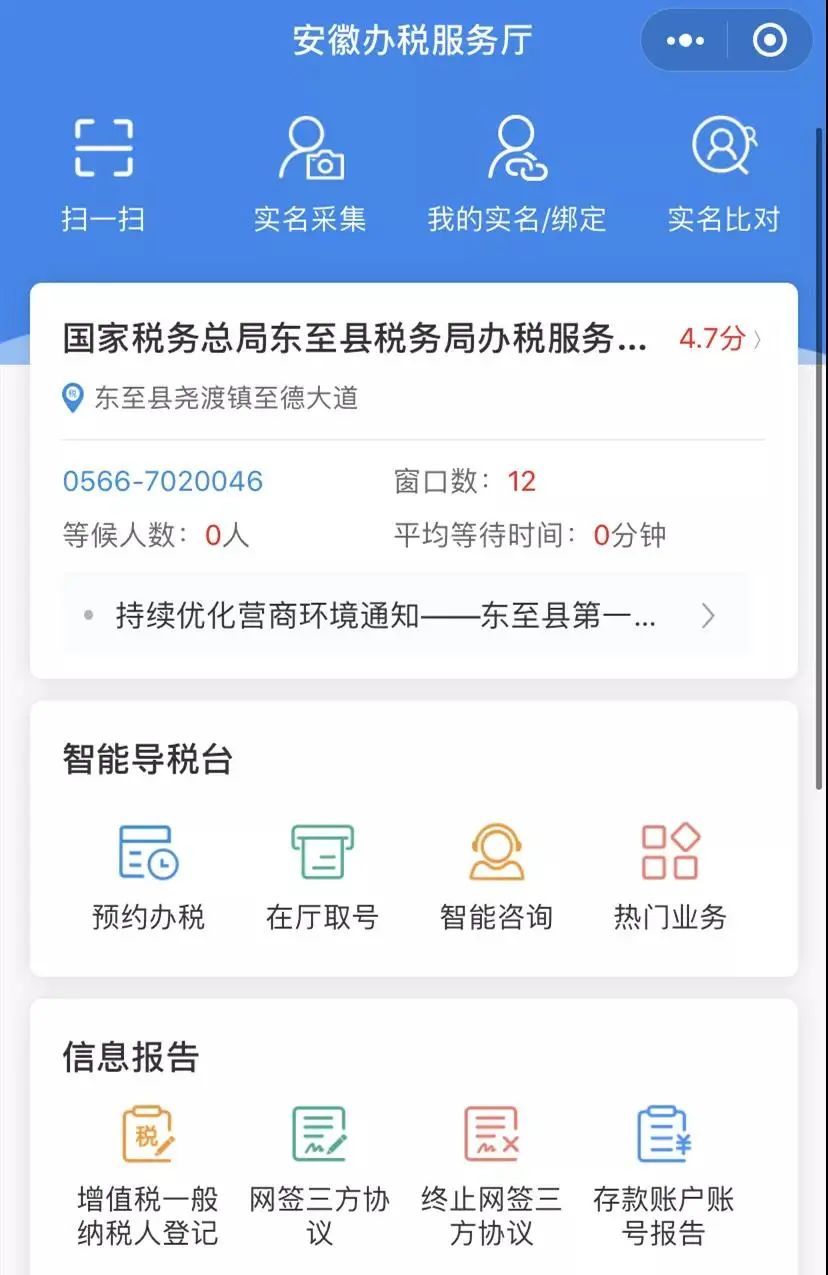Open the 扫一扫 scan feature
Viewport: 828px width, 1275px height.
(x=103, y=170)
